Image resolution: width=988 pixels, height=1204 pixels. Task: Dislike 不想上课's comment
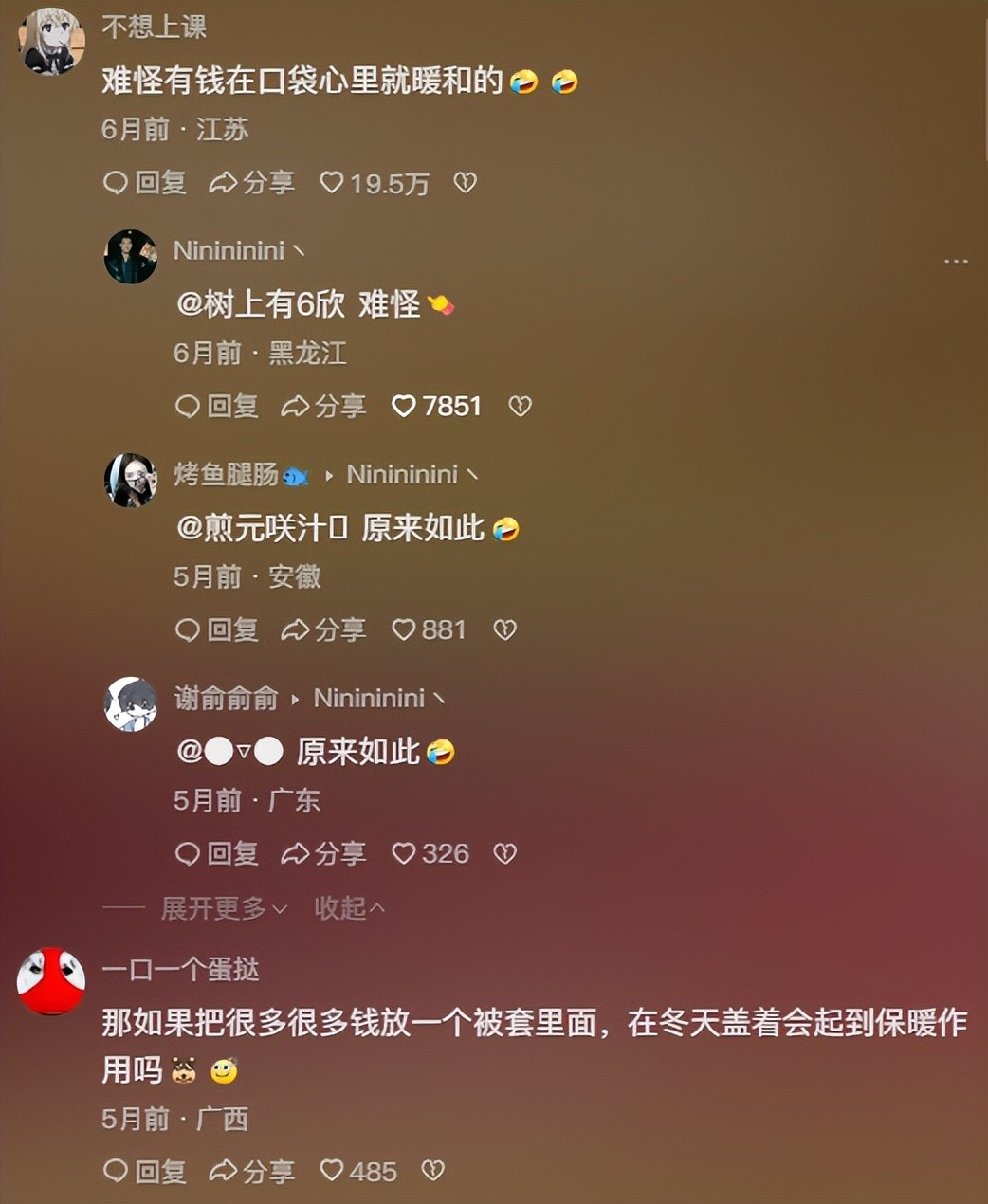465,182
